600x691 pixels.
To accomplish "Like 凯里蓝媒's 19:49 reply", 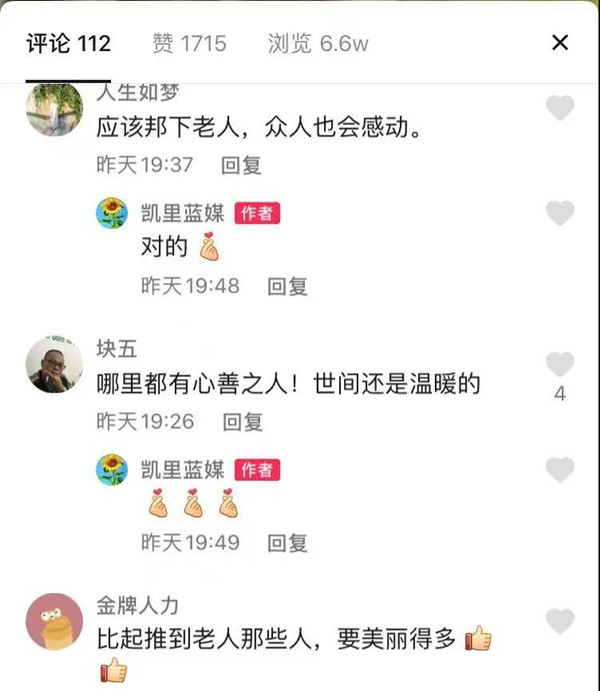I will (x=561, y=469).
